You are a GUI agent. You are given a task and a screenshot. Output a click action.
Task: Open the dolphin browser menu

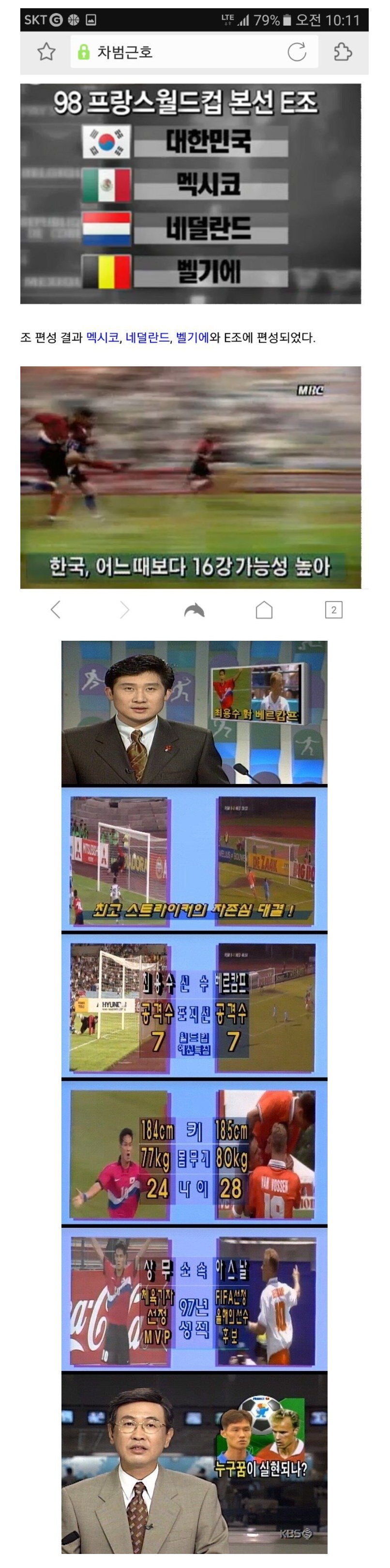[194, 609]
